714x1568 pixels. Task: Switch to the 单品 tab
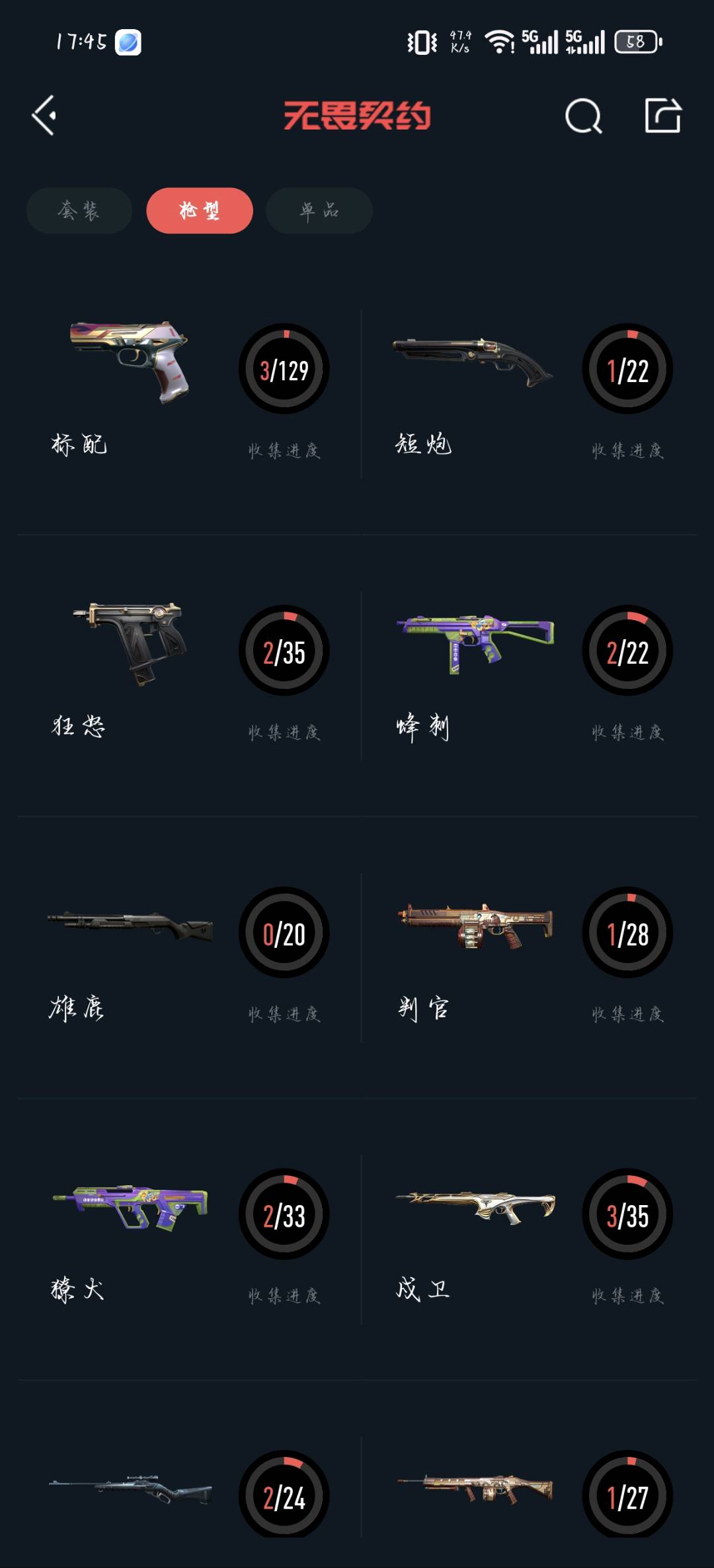click(319, 210)
